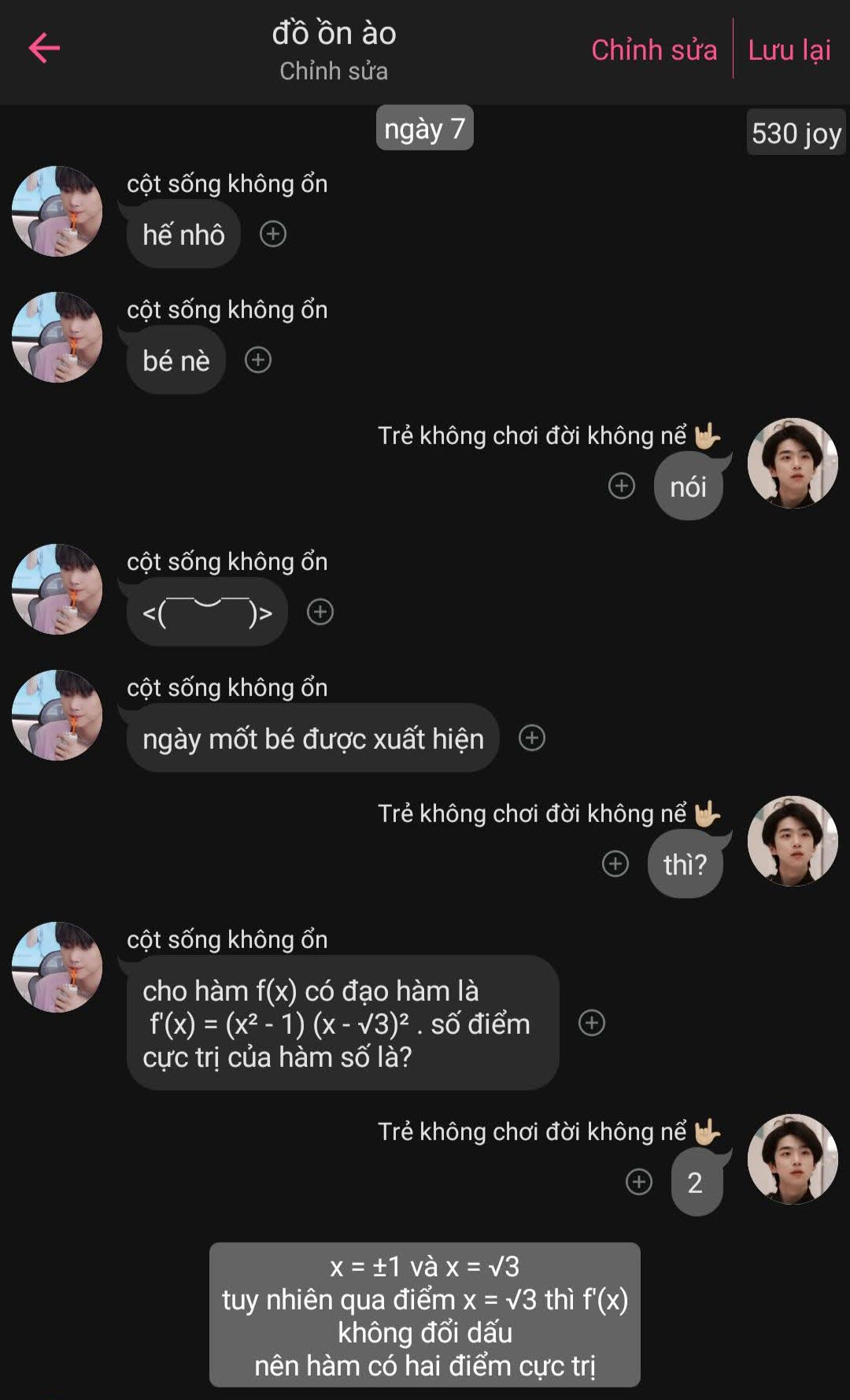Image resolution: width=850 pixels, height=1400 pixels.
Task: Tap the "ngày 7" chapter label
Action: [x=424, y=128]
